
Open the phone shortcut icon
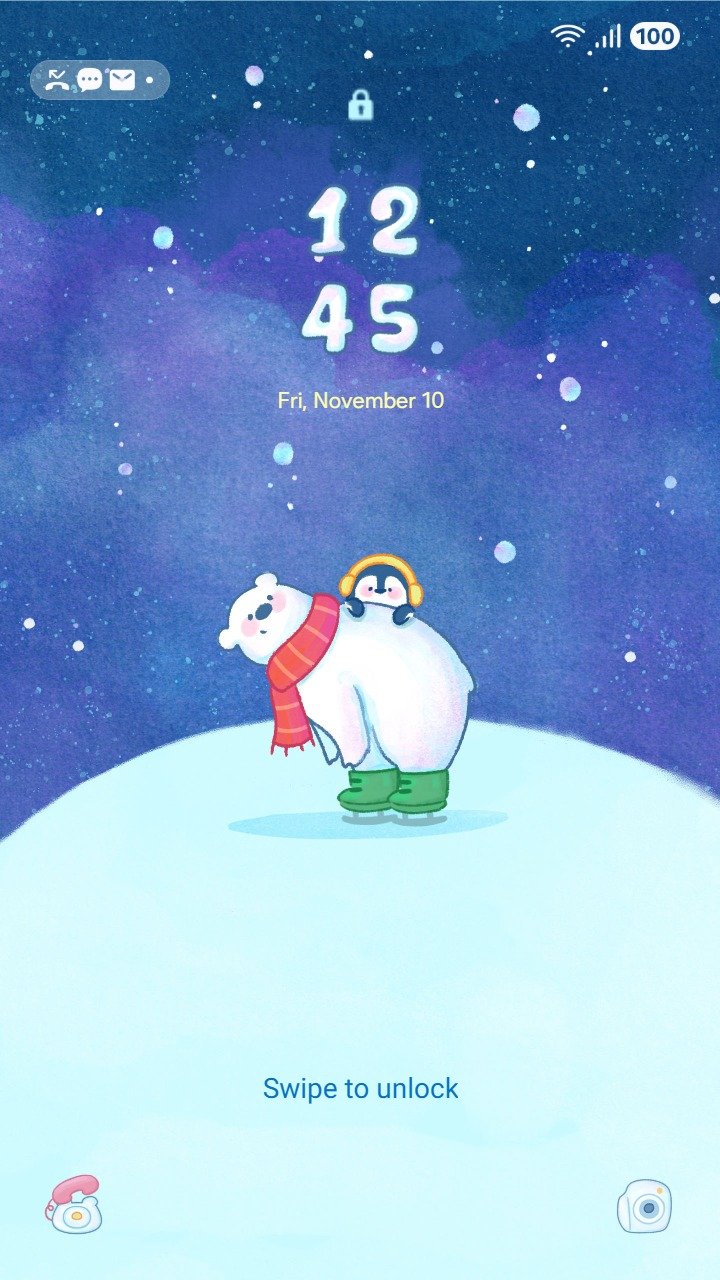tap(74, 1205)
